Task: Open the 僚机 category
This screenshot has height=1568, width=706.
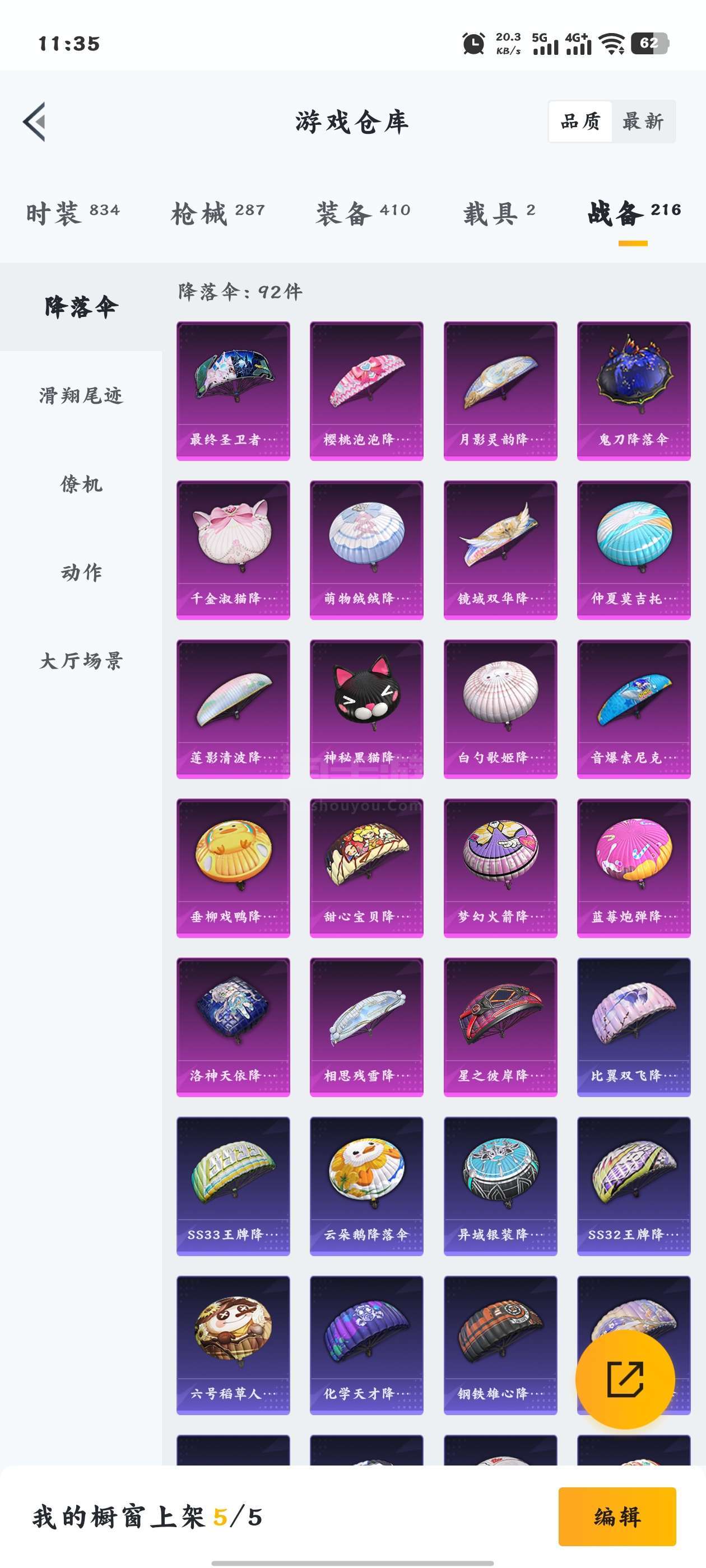Action: pos(81,484)
